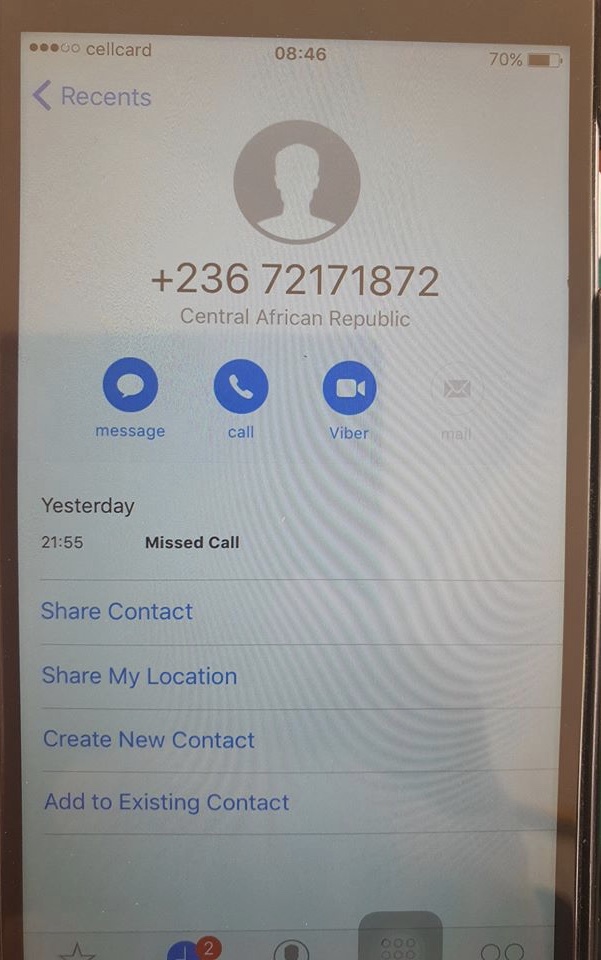Choose Create New Contact
This screenshot has height=960, width=601.
(x=148, y=740)
